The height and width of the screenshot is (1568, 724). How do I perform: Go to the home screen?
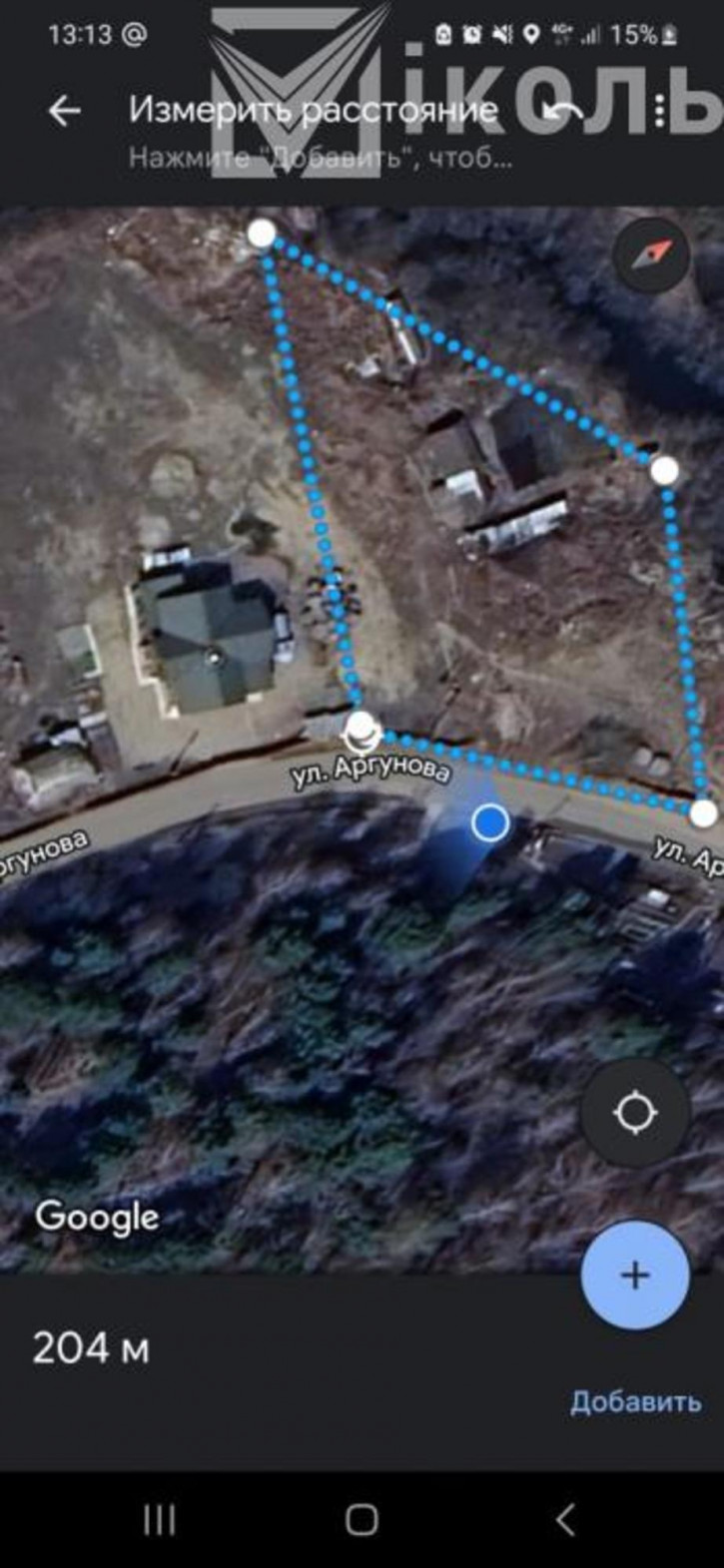[362, 1519]
